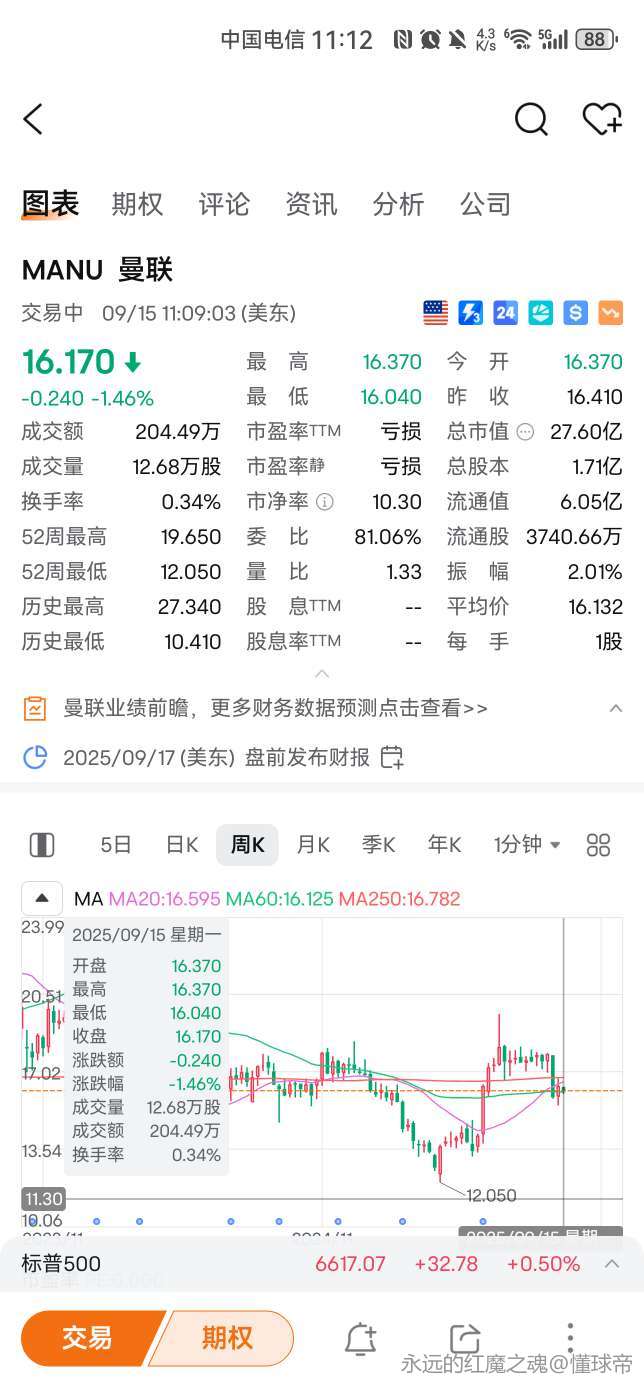Image resolution: width=644 pixels, height=1386 pixels.
Task: Switch to the 期权 top tab
Action: click(137, 204)
